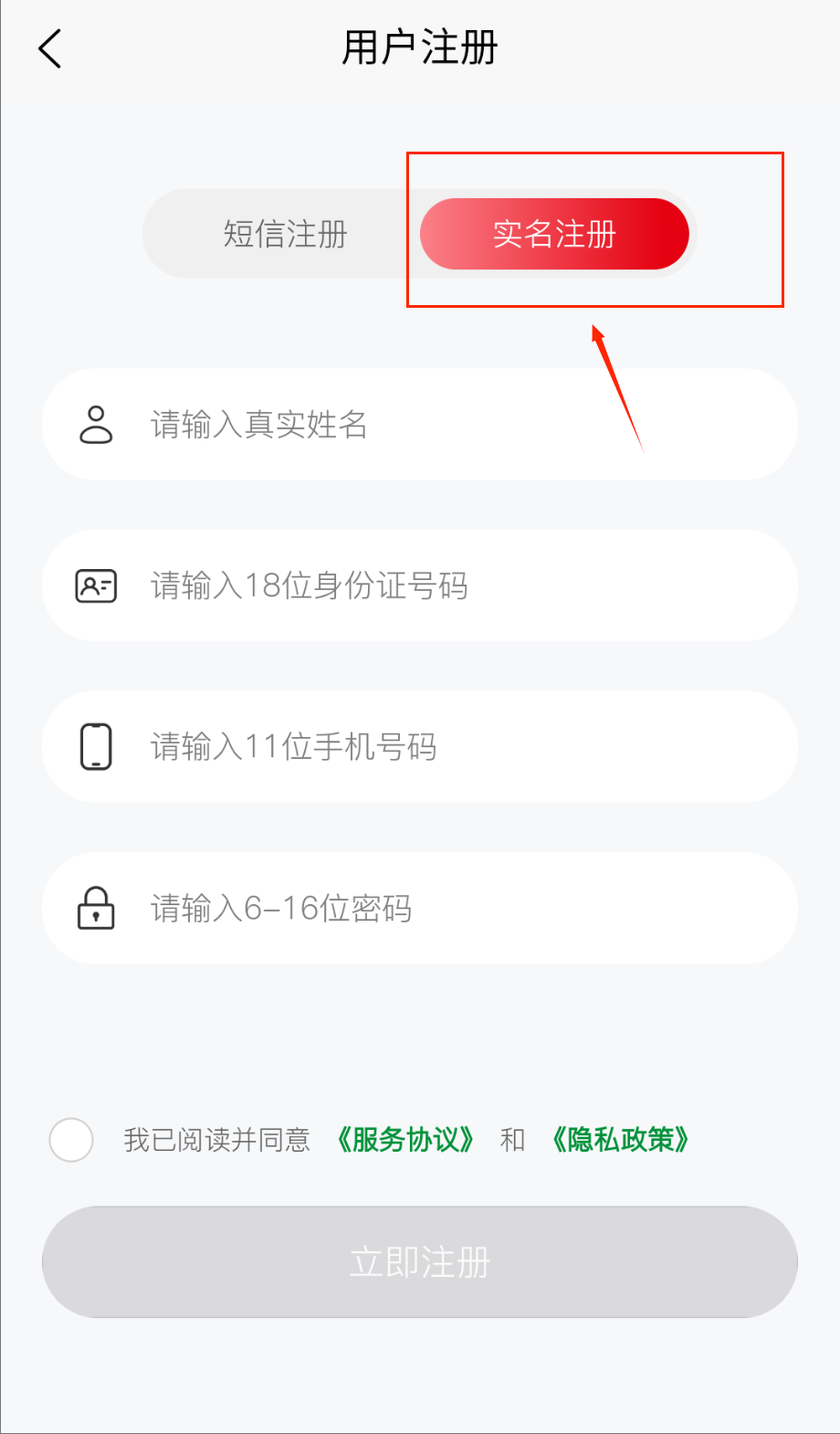Screen dimensions: 840x1434
Task: Go back using the top-left arrow
Action: coord(50,48)
